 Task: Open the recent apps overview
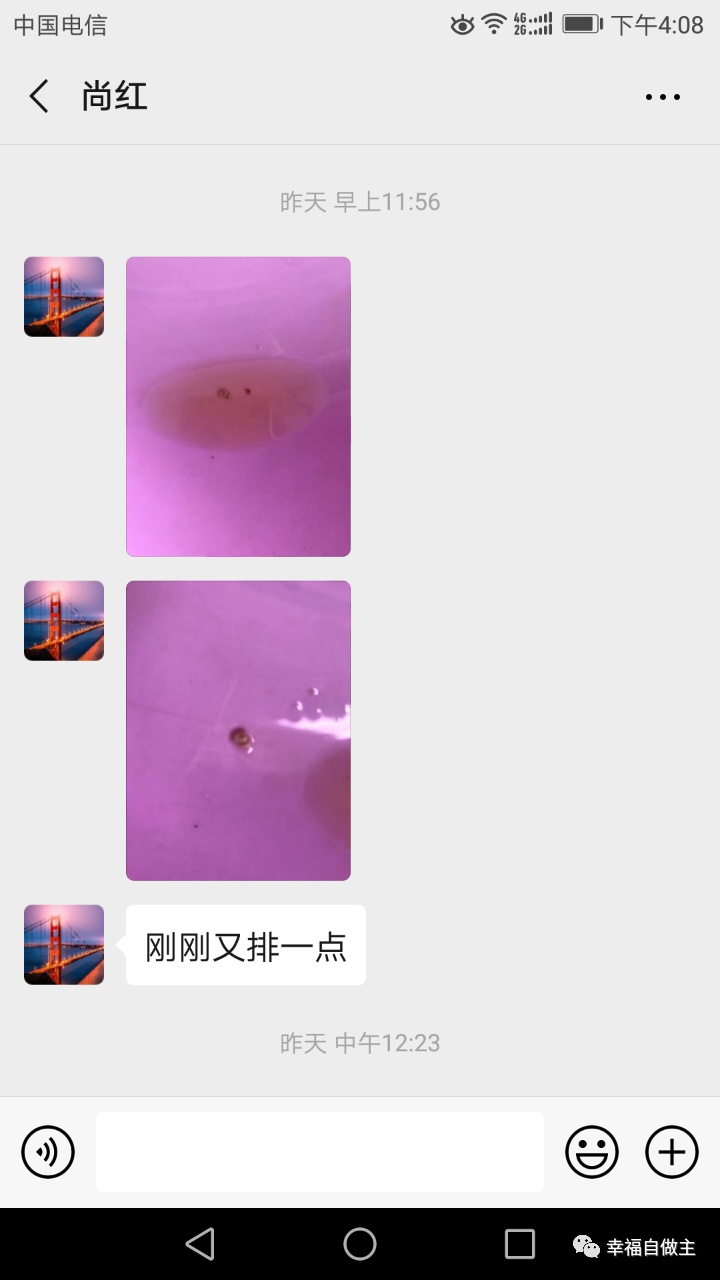[x=520, y=1244]
